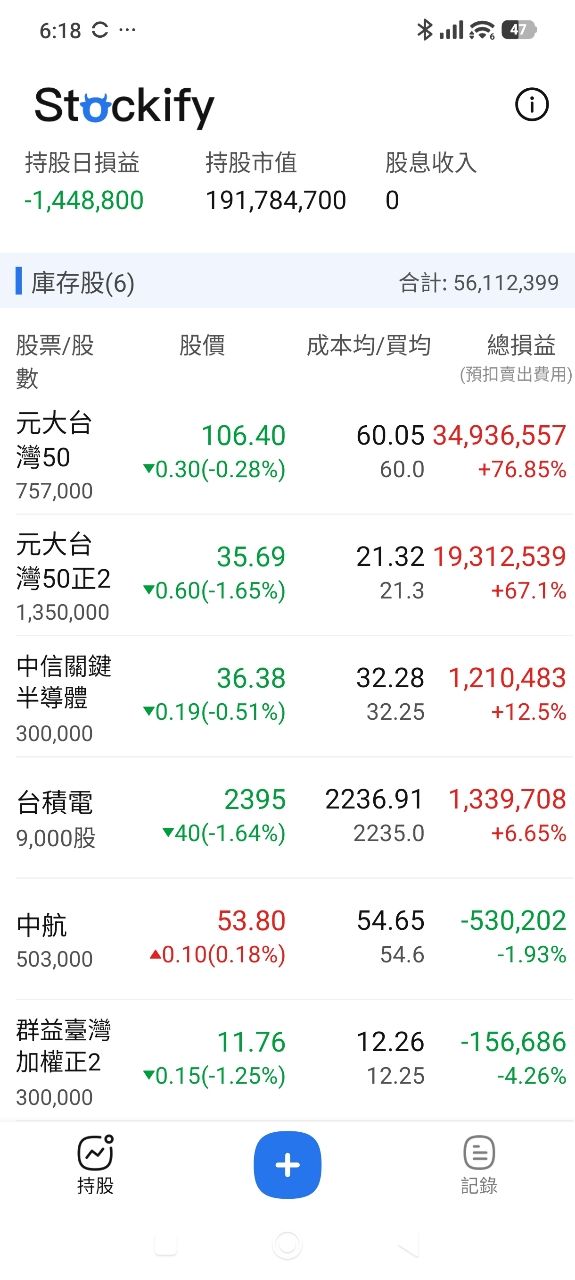Add a new stock with the plus button
The image size is (575, 1280).
(x=287, y=1165)
